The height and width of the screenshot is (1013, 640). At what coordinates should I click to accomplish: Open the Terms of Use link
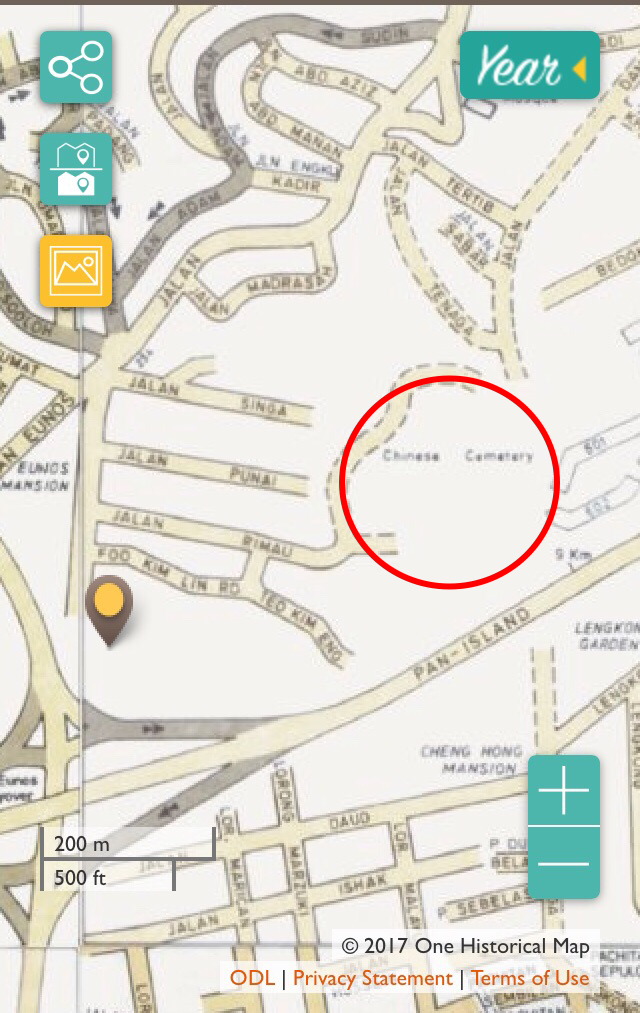click(530, 978)
